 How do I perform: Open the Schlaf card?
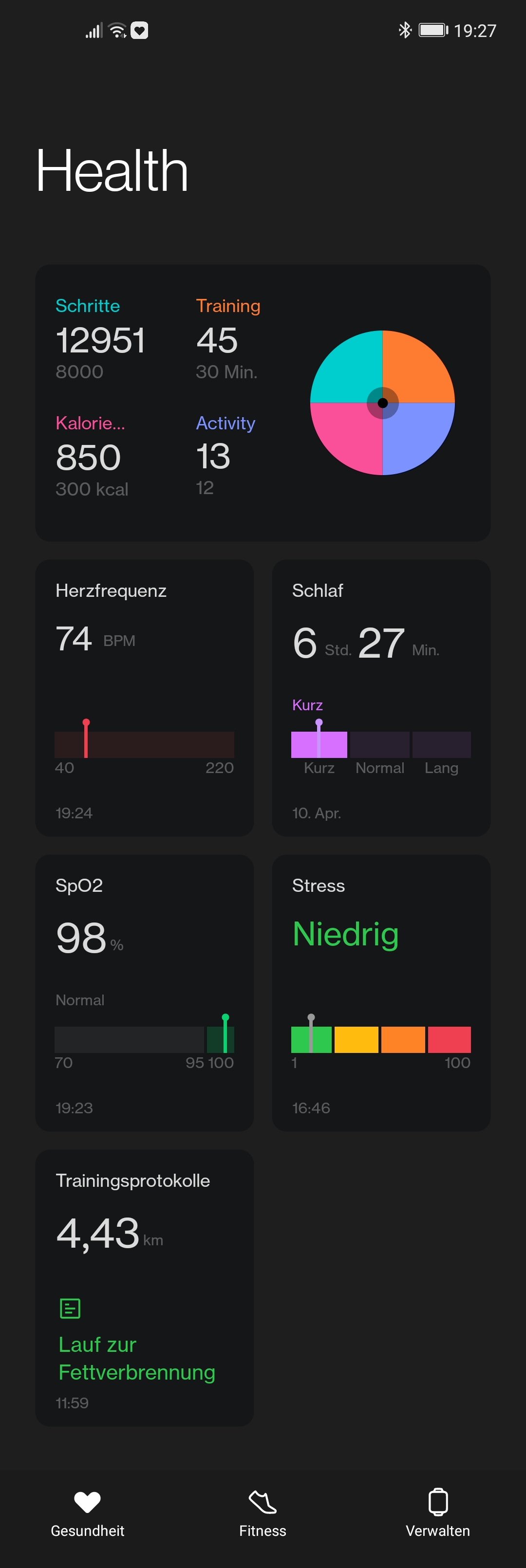click(380, 697)
